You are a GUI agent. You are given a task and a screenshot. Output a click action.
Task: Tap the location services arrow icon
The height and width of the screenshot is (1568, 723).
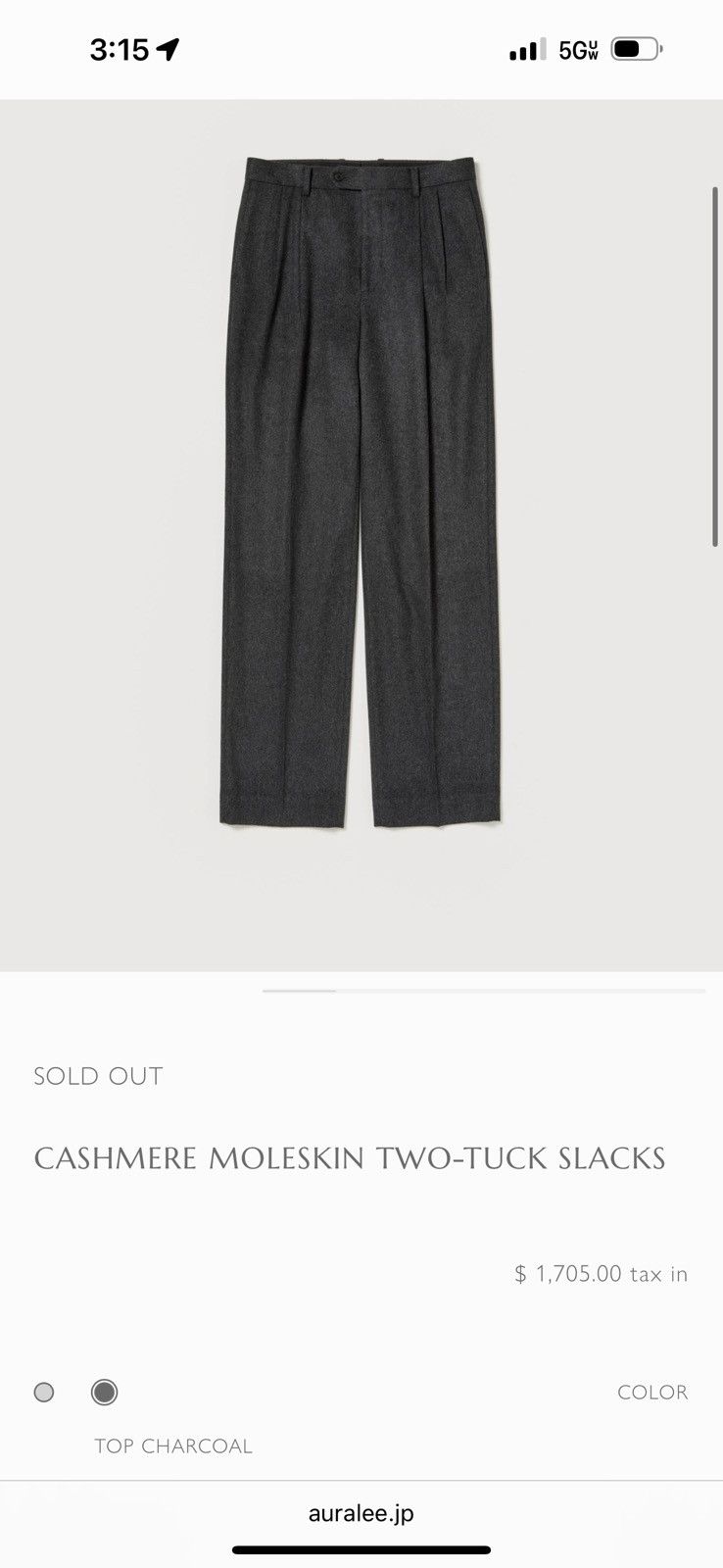click(x=169, y=49)
